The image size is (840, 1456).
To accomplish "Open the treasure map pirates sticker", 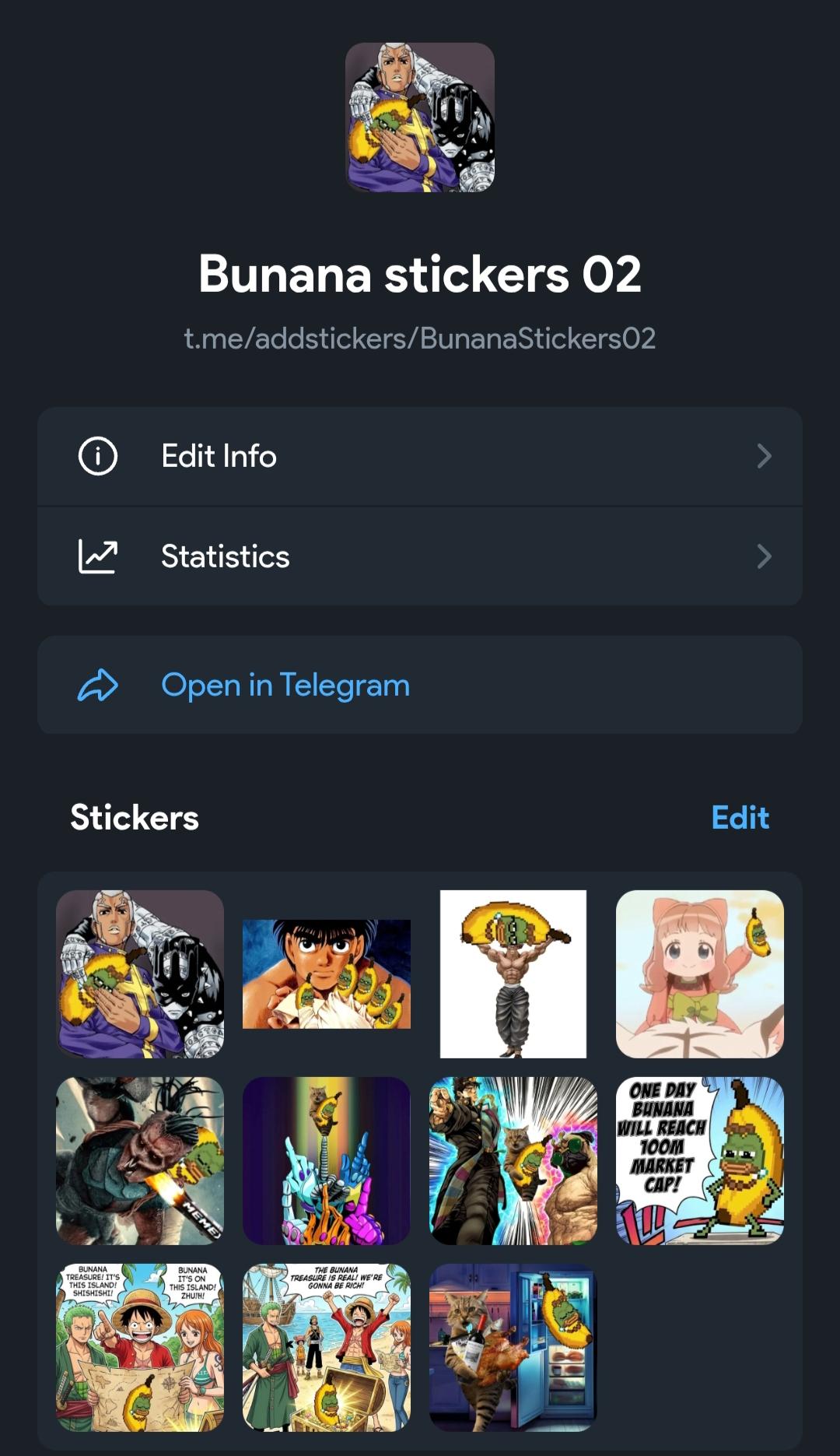I will tap(140, 1348).
